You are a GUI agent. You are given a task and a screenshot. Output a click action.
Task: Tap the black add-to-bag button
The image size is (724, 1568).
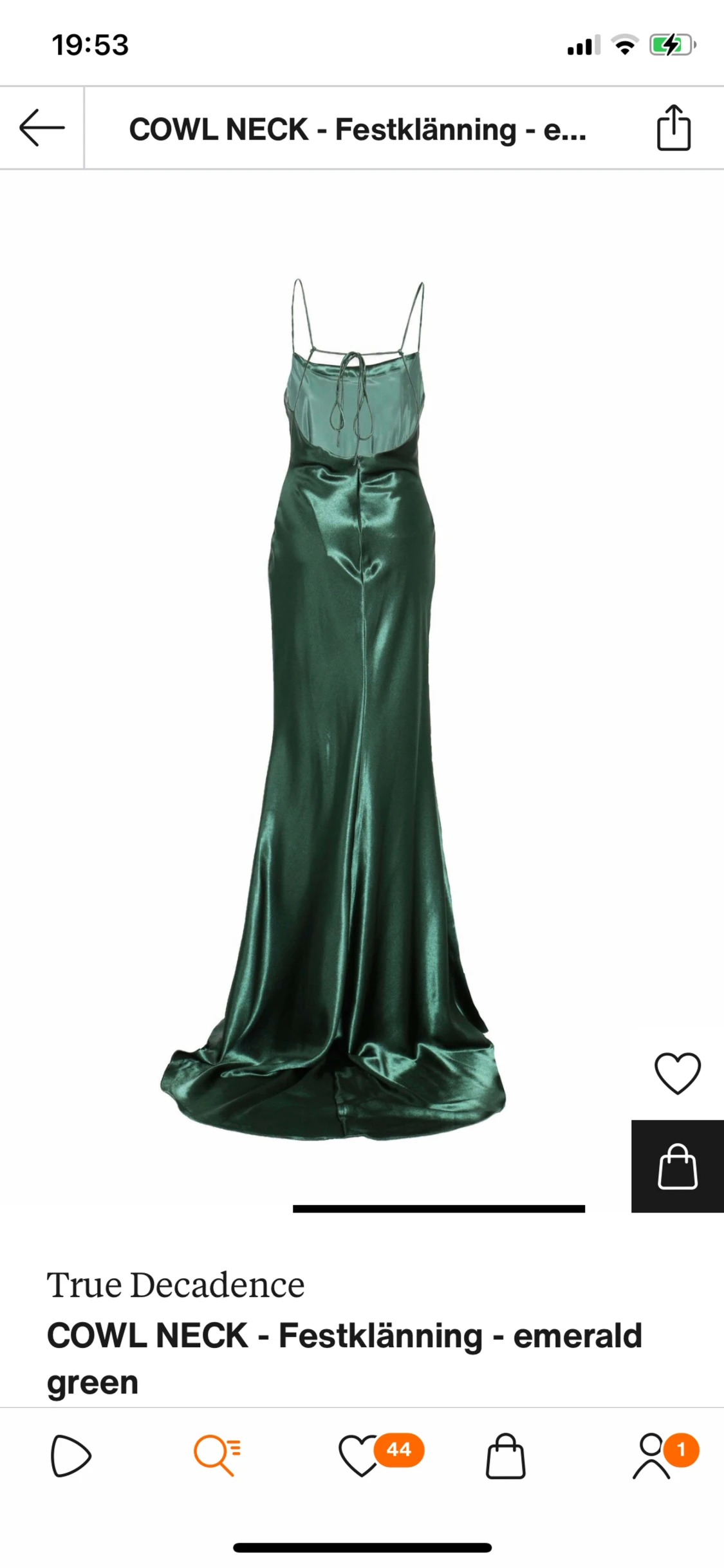[x=678, y=1166]
